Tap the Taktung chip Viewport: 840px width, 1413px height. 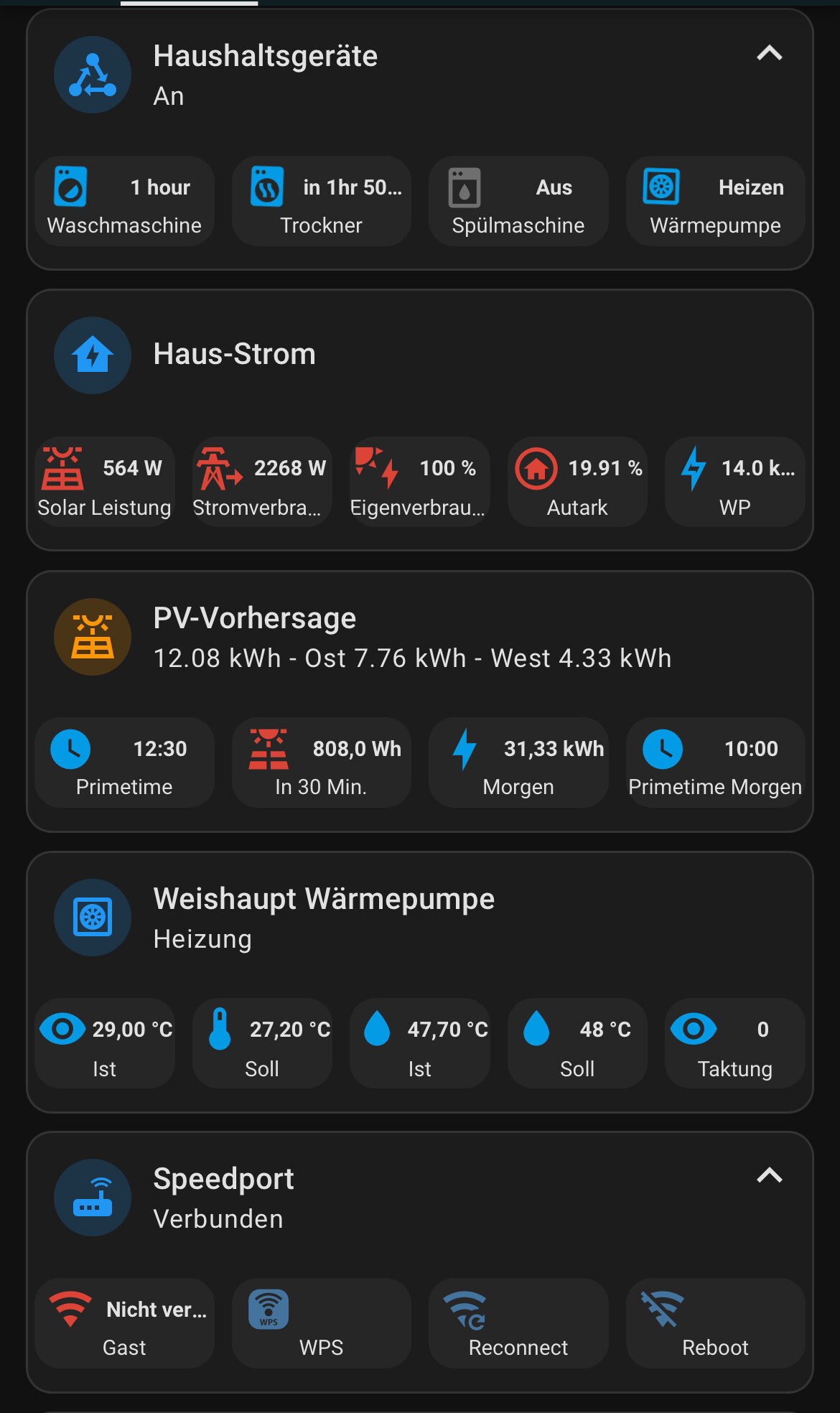tap(735, 1044)
